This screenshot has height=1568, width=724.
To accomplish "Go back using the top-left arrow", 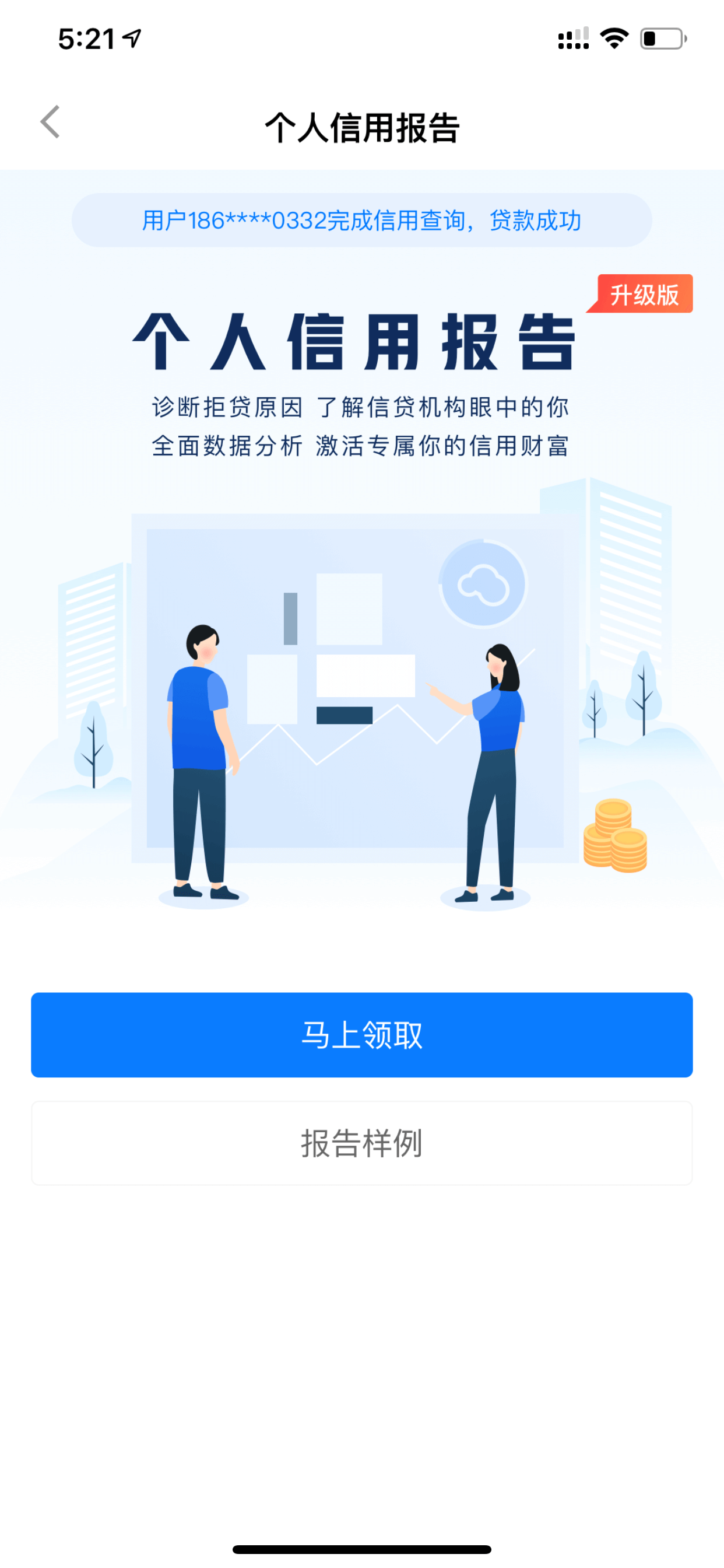I will pos(51,122).
